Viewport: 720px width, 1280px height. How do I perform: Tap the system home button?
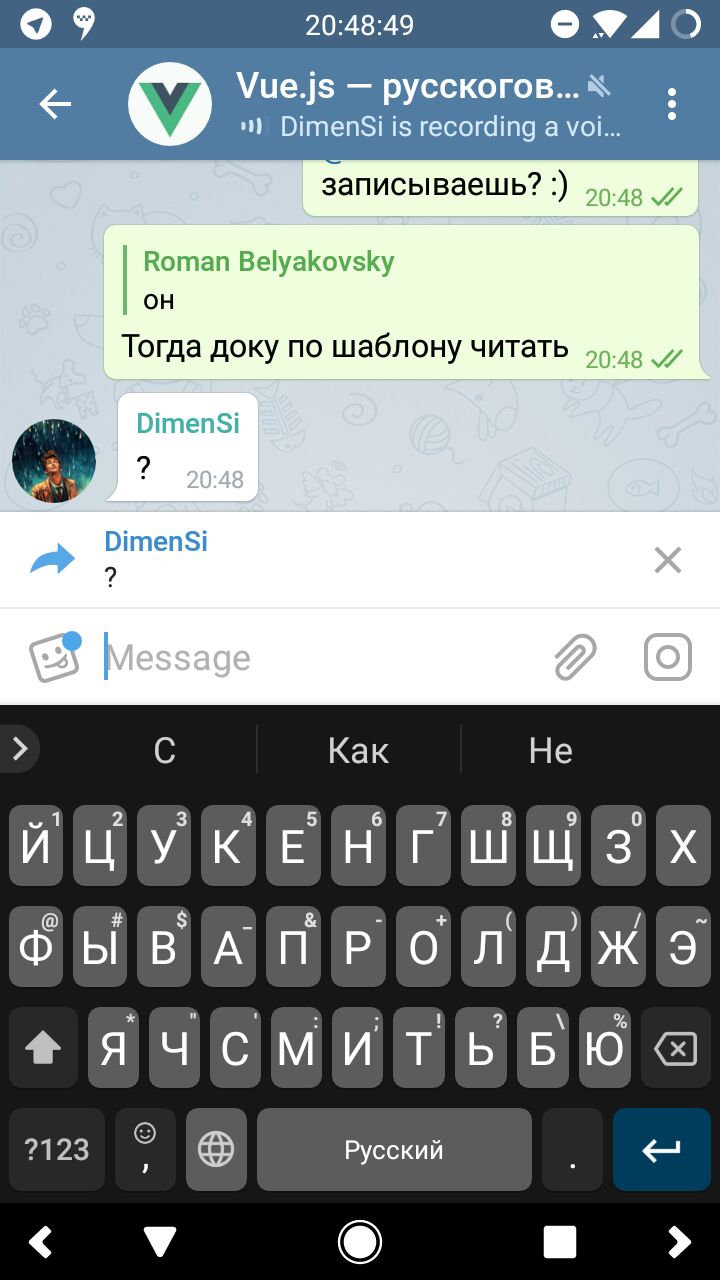[x=360, y=1242]
